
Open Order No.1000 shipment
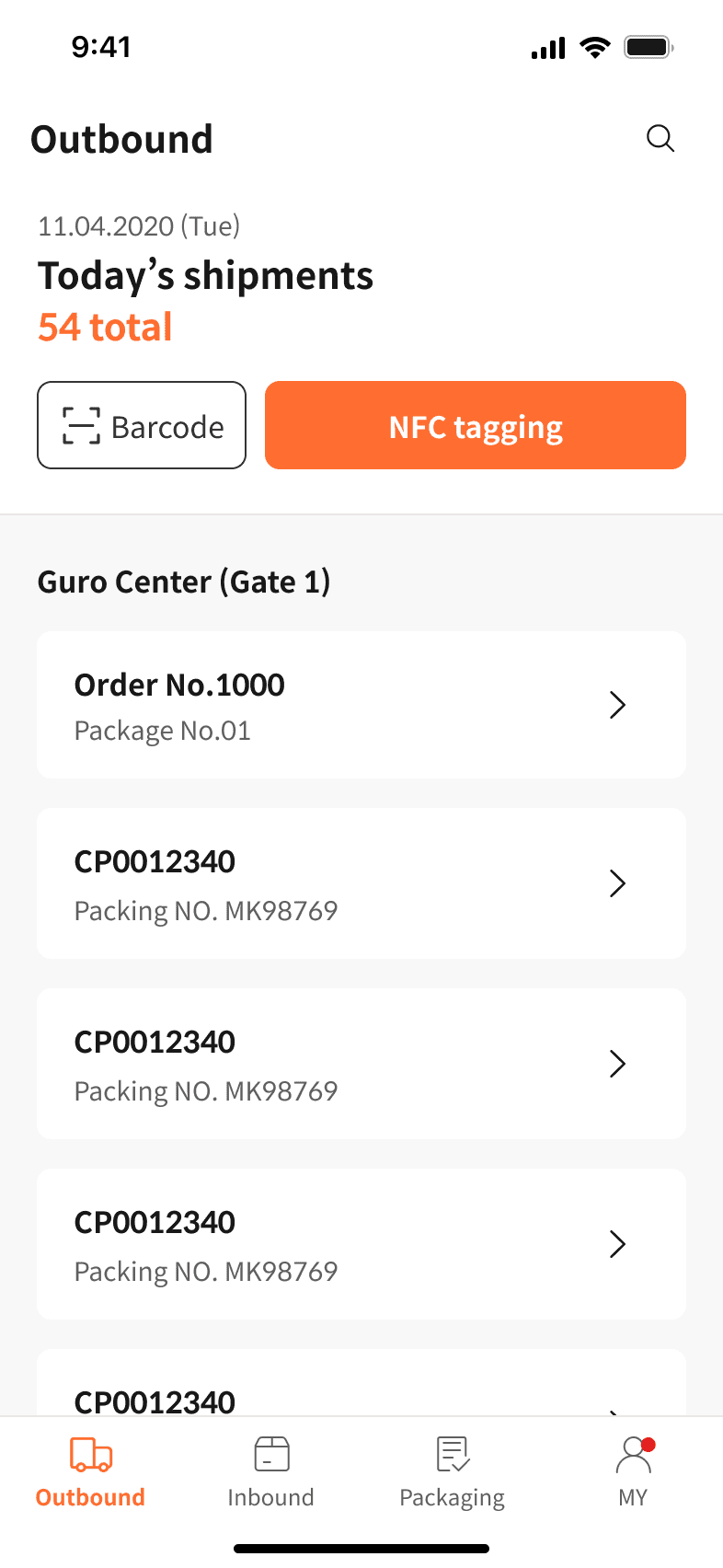(x=361, y=705)
